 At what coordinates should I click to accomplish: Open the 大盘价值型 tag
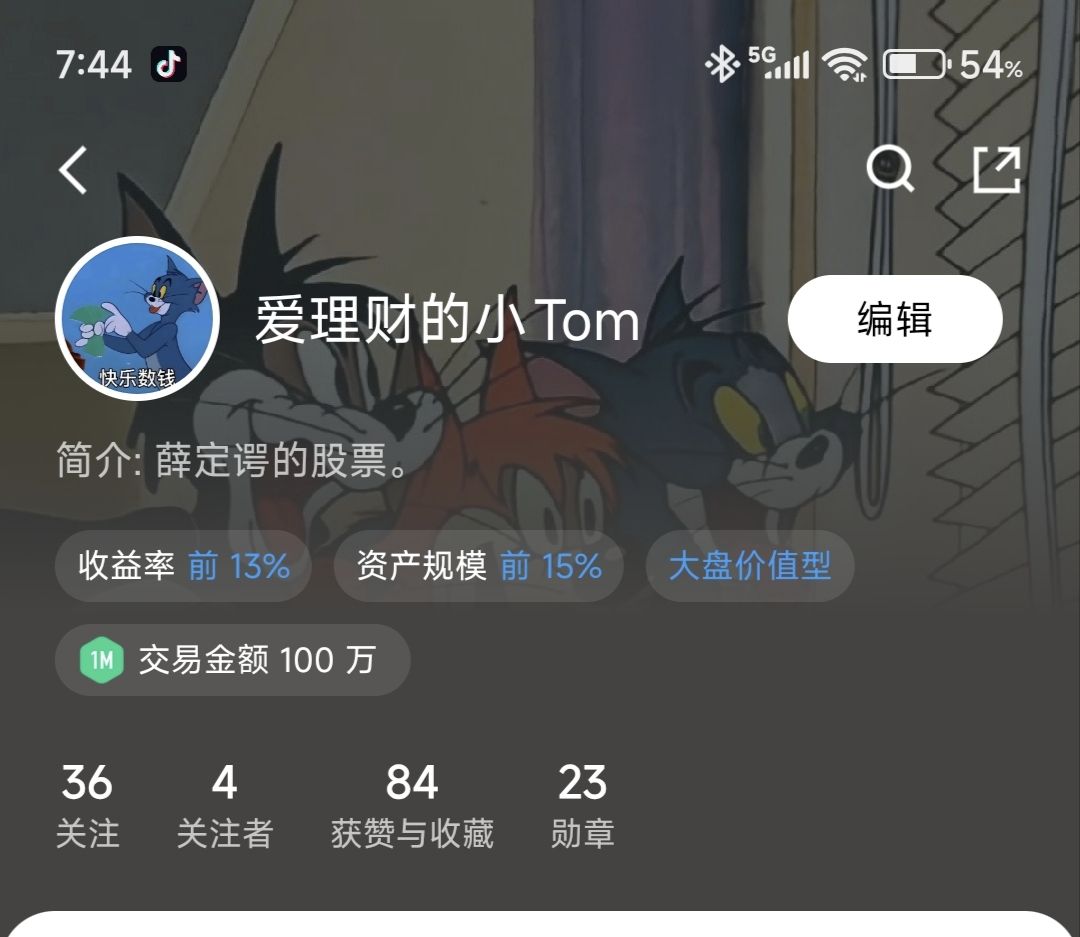pos(749,566)
